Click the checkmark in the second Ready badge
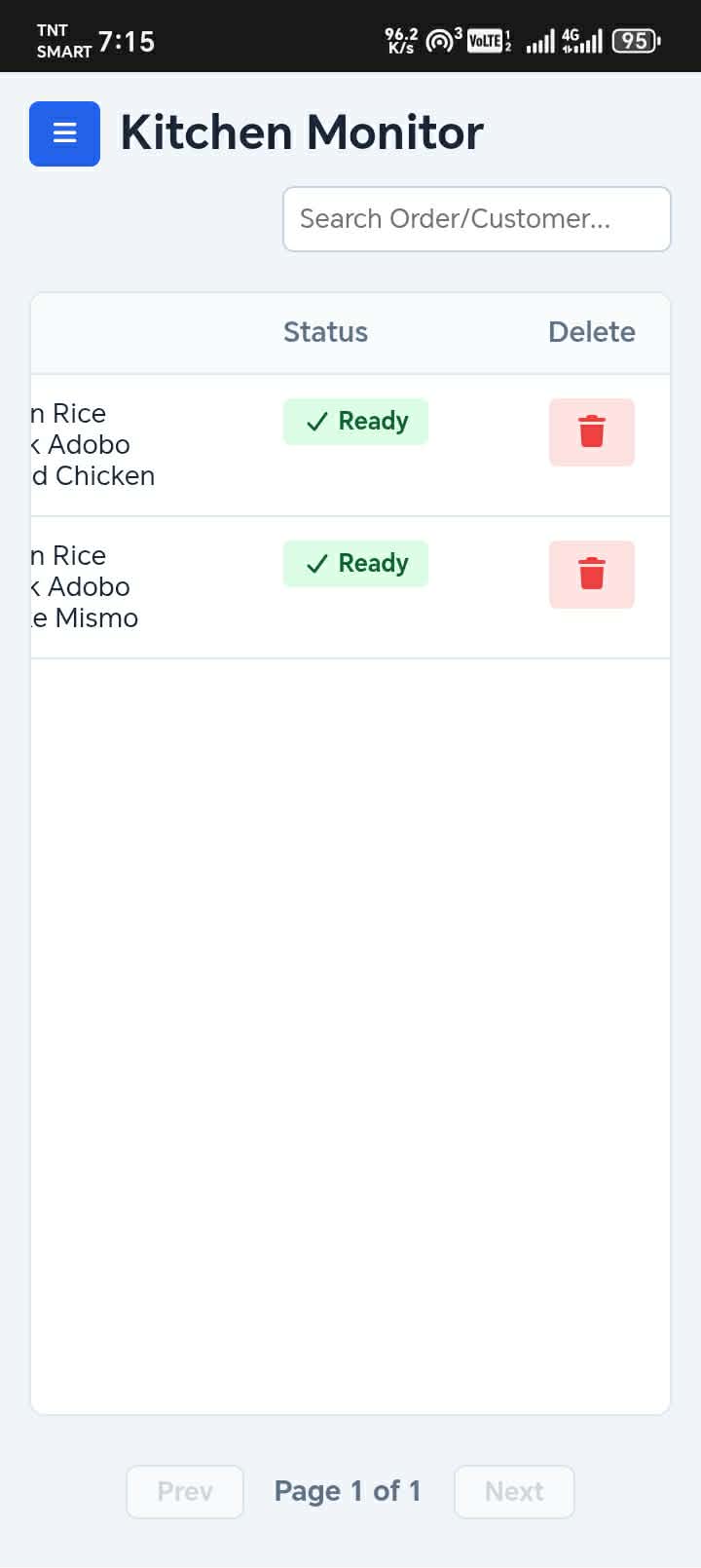 [316, 563]
